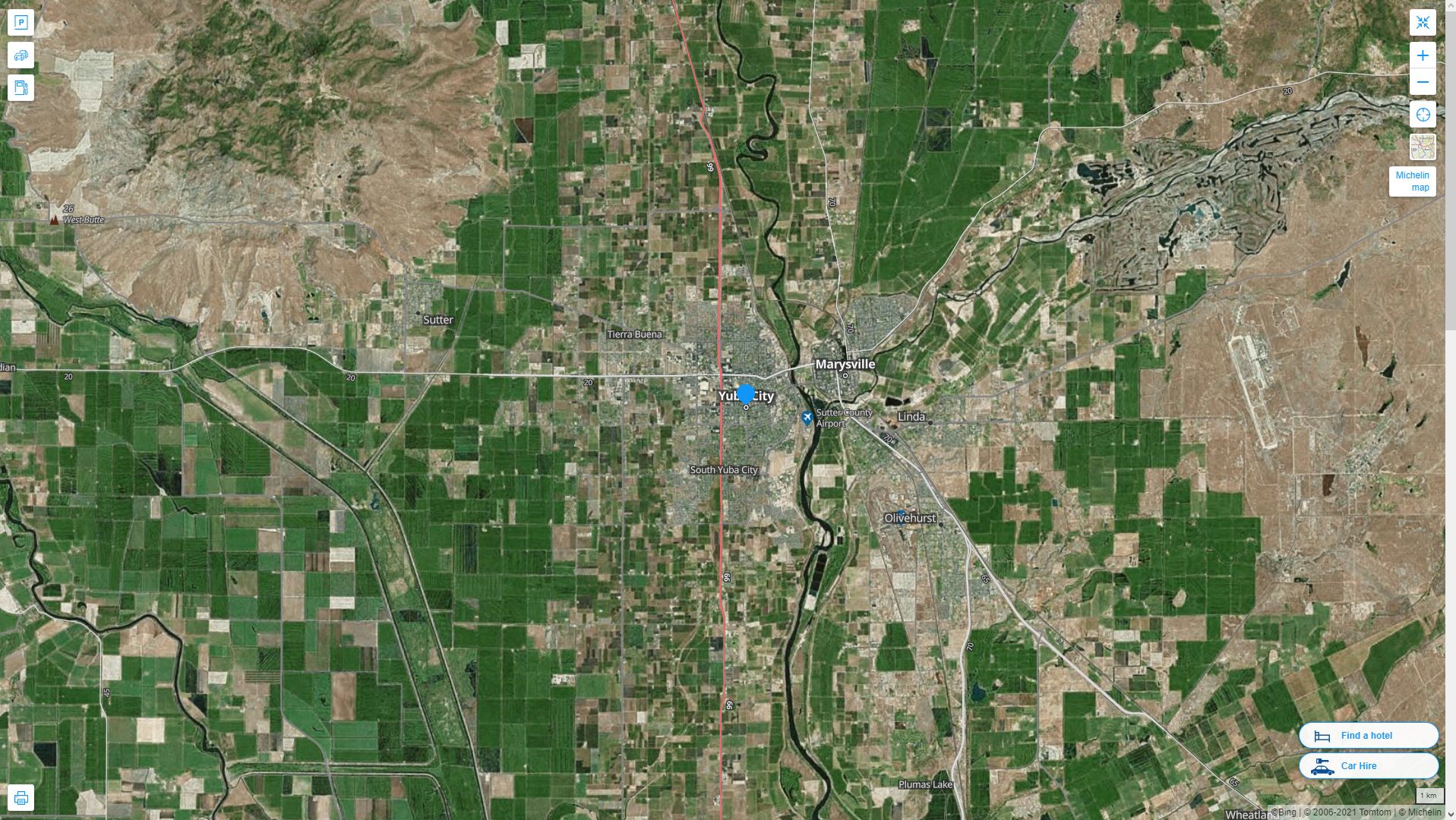Tap the Sutter County Airport marker

click(807, 417)
